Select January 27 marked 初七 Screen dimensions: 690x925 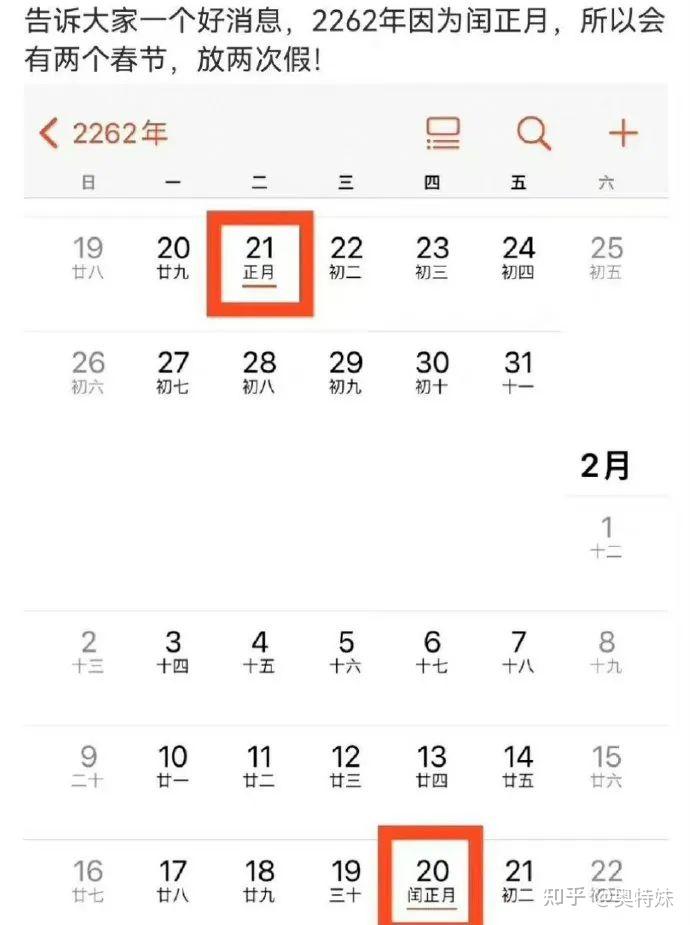[x=174, y=372]
